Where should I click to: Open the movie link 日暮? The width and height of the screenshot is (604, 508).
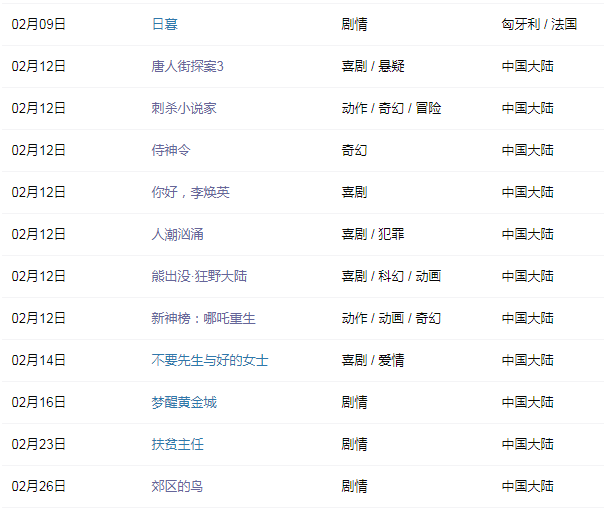pyautogui.click(x=165, y=24)
